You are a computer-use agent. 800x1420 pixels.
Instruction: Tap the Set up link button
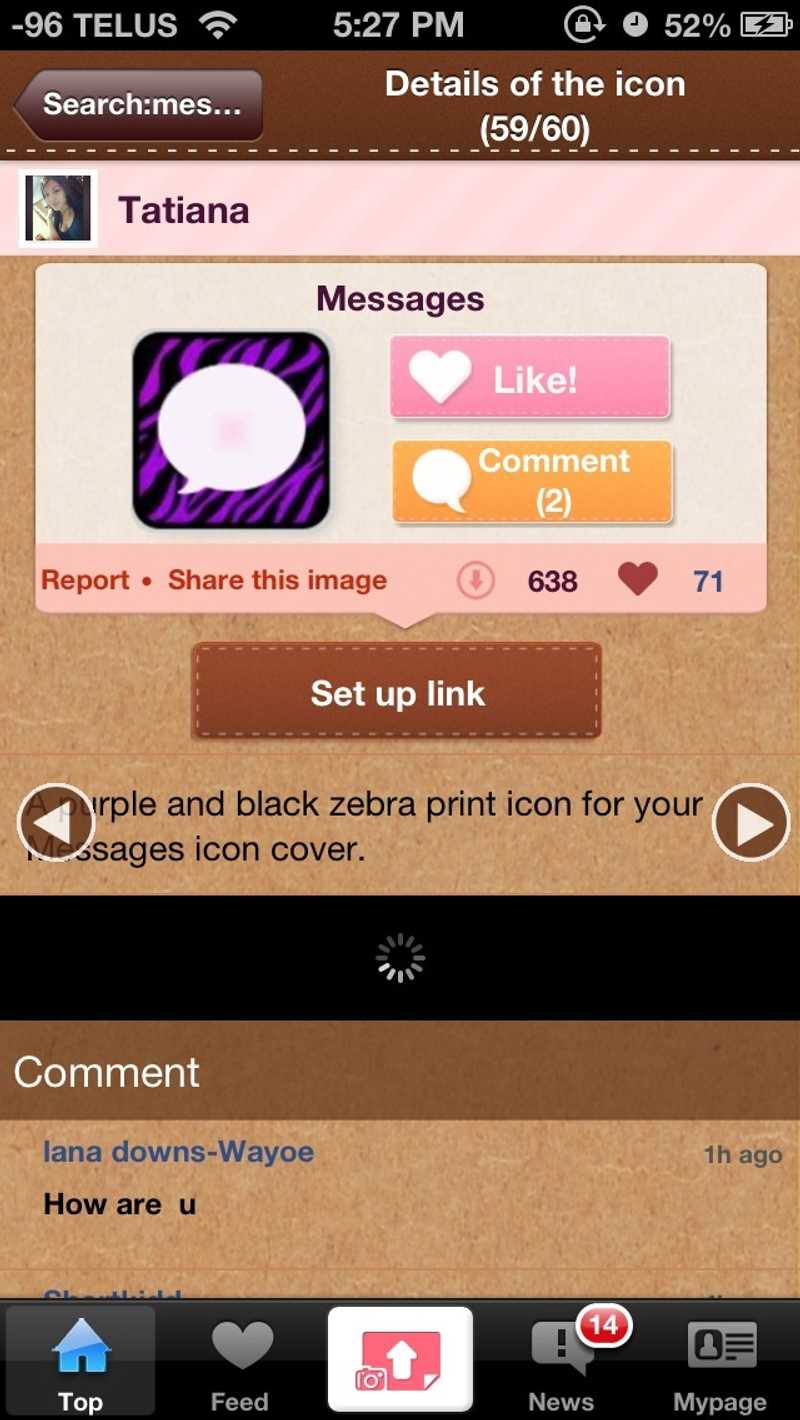(x=397, y=693)
